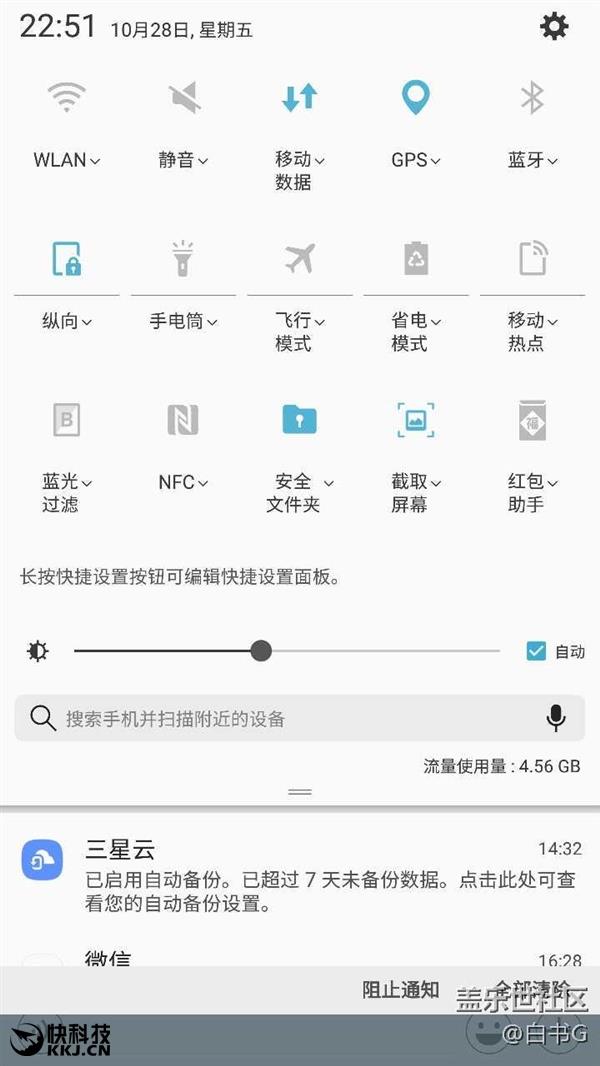Turn off 移动数据 mobile data
Screen dimensions: 600x1066
[300, 98]
